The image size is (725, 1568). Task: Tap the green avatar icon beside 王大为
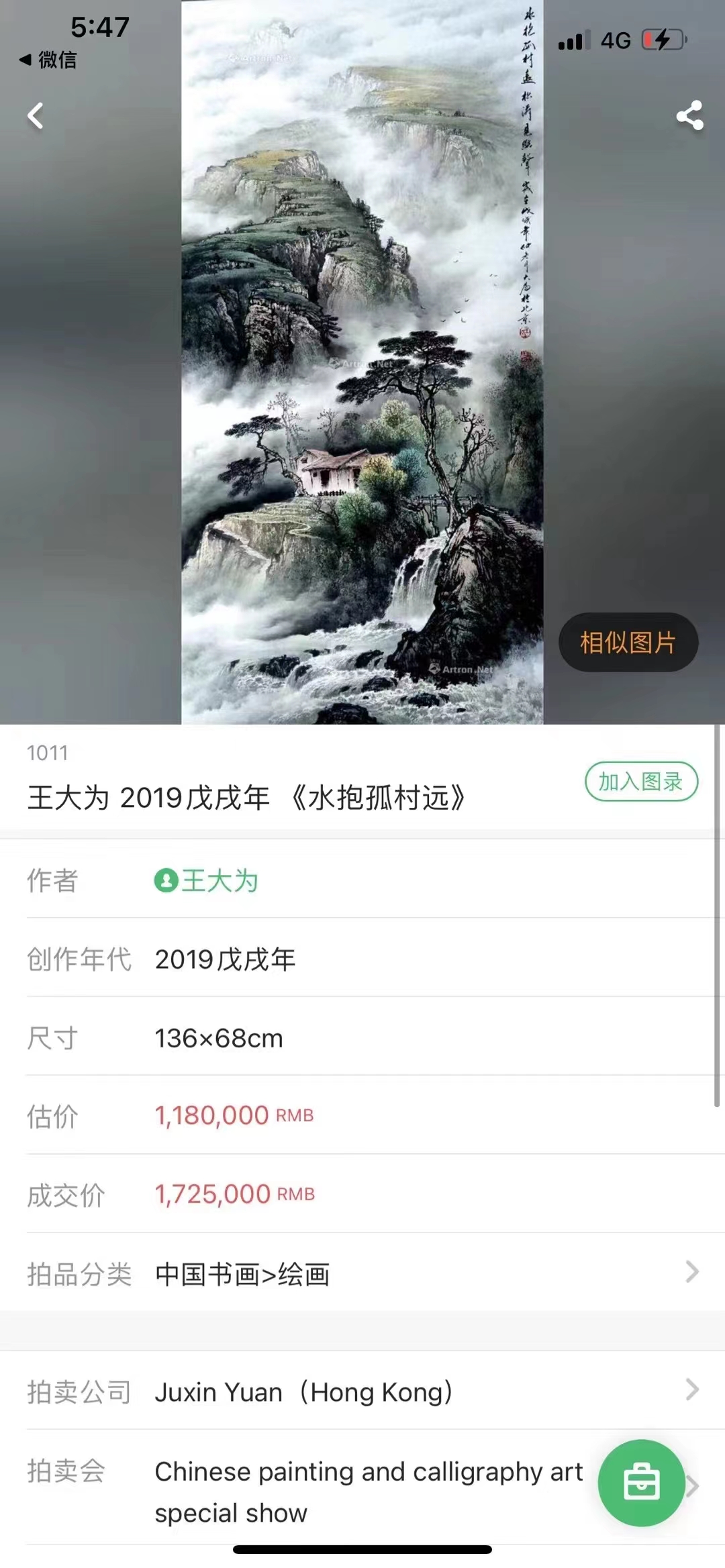166,881
